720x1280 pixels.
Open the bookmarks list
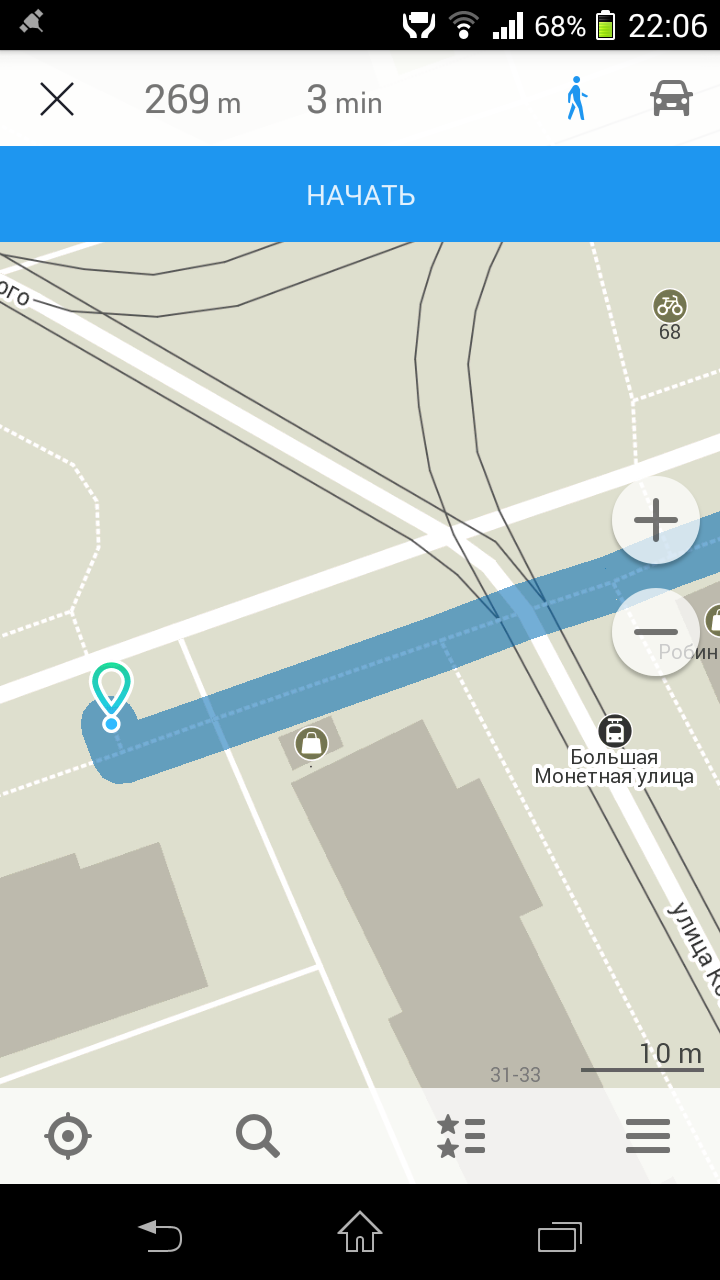[461, 1136]
